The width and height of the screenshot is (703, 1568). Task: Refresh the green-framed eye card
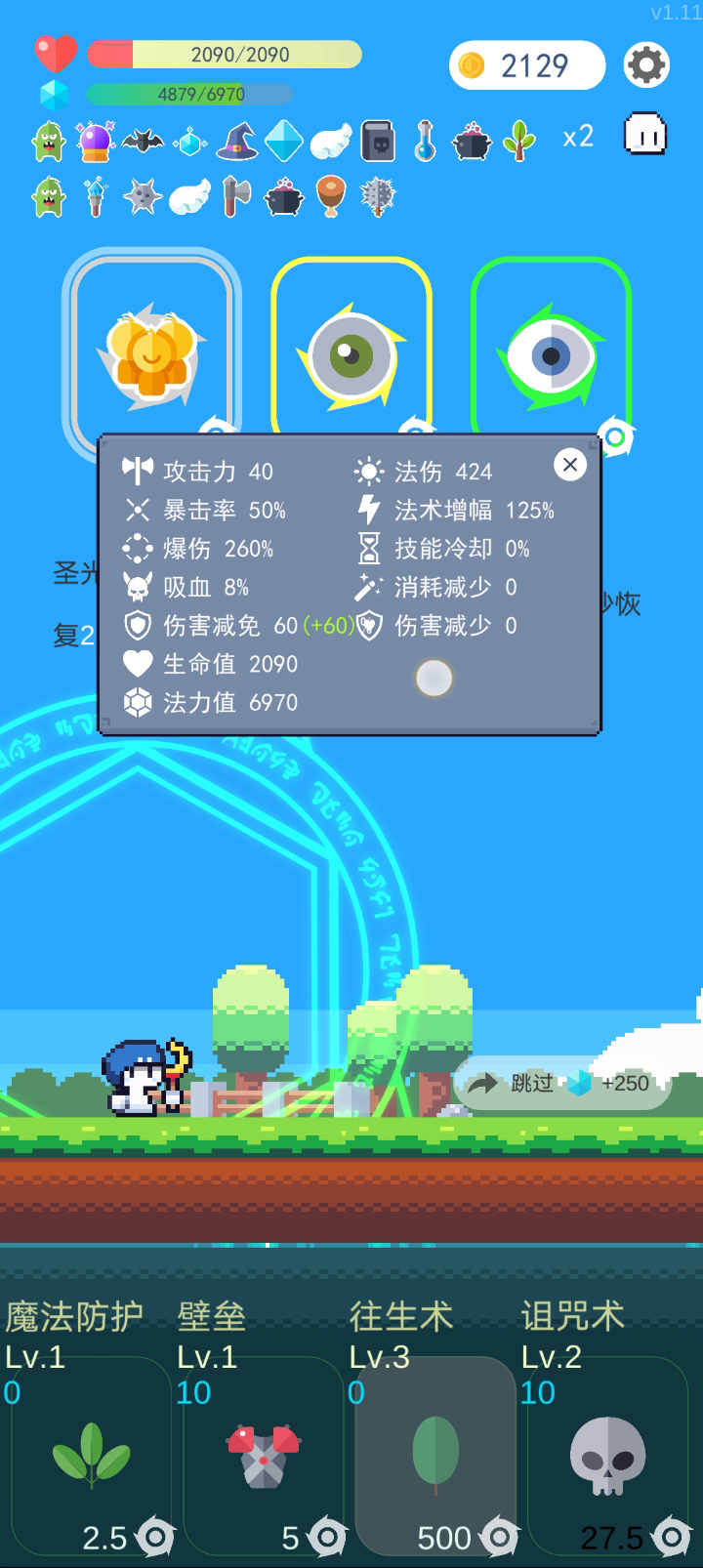[616, 436]
